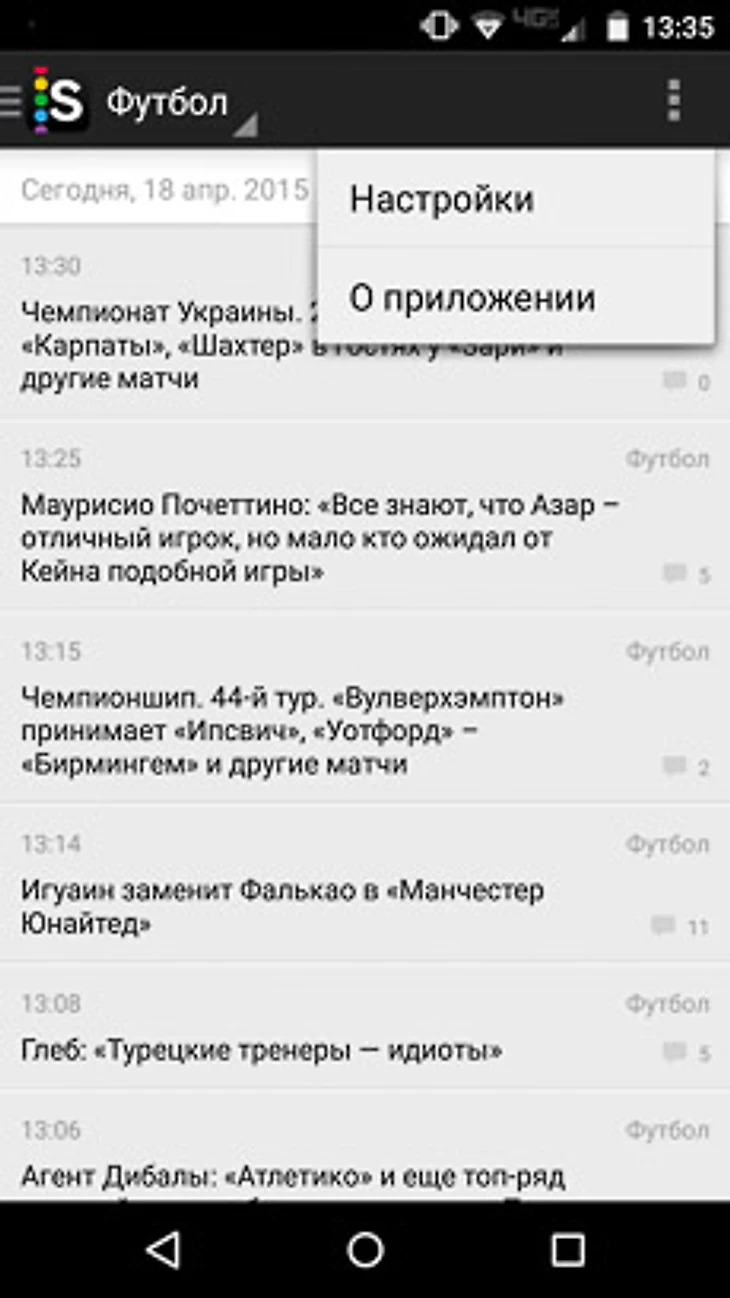Open Глеб «Турецкие тренеры — идиоты» story
Viewport: 730px width, 1298px height.
coord(262,1050)
